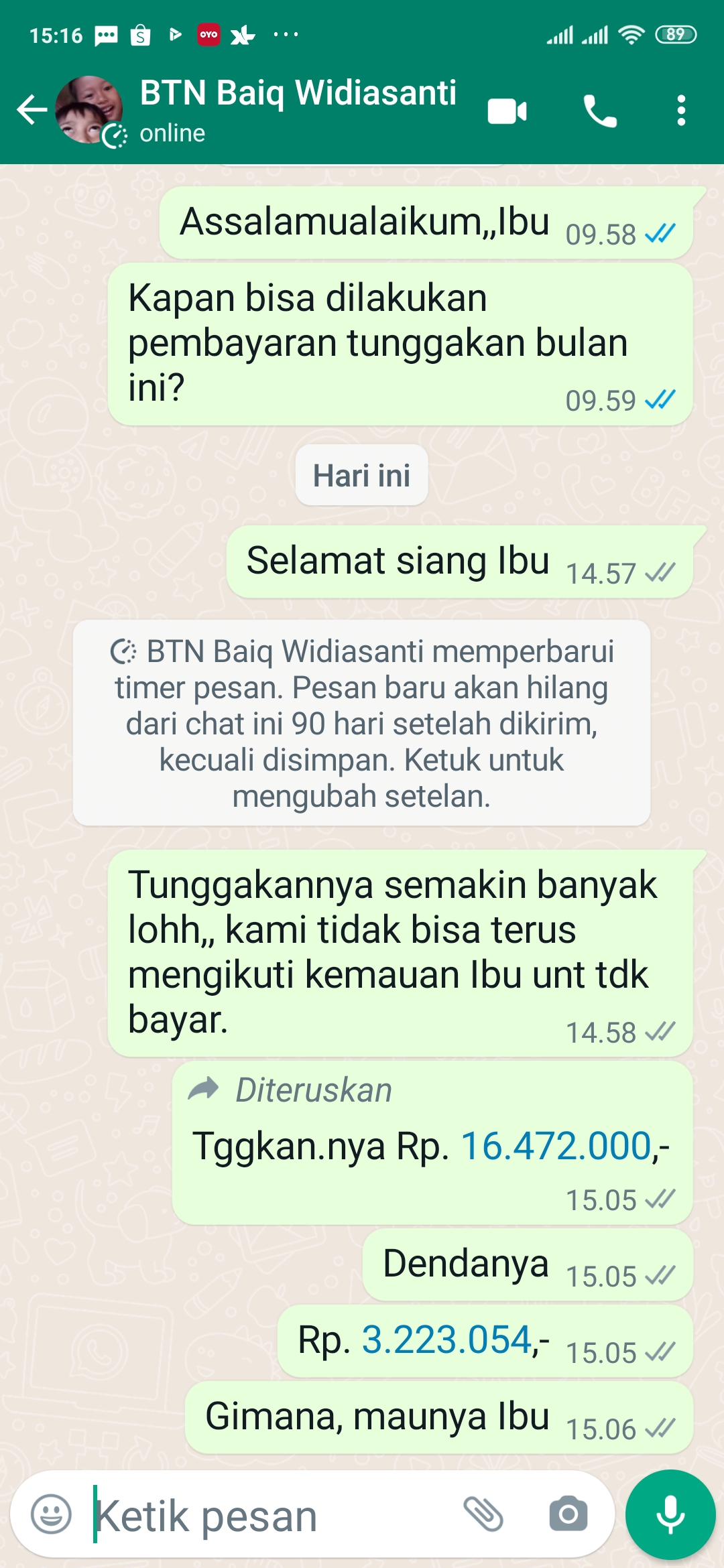Open the attachment paperclip menu
This screenshot has width=724, height=1568.
tap(483, 1514)
